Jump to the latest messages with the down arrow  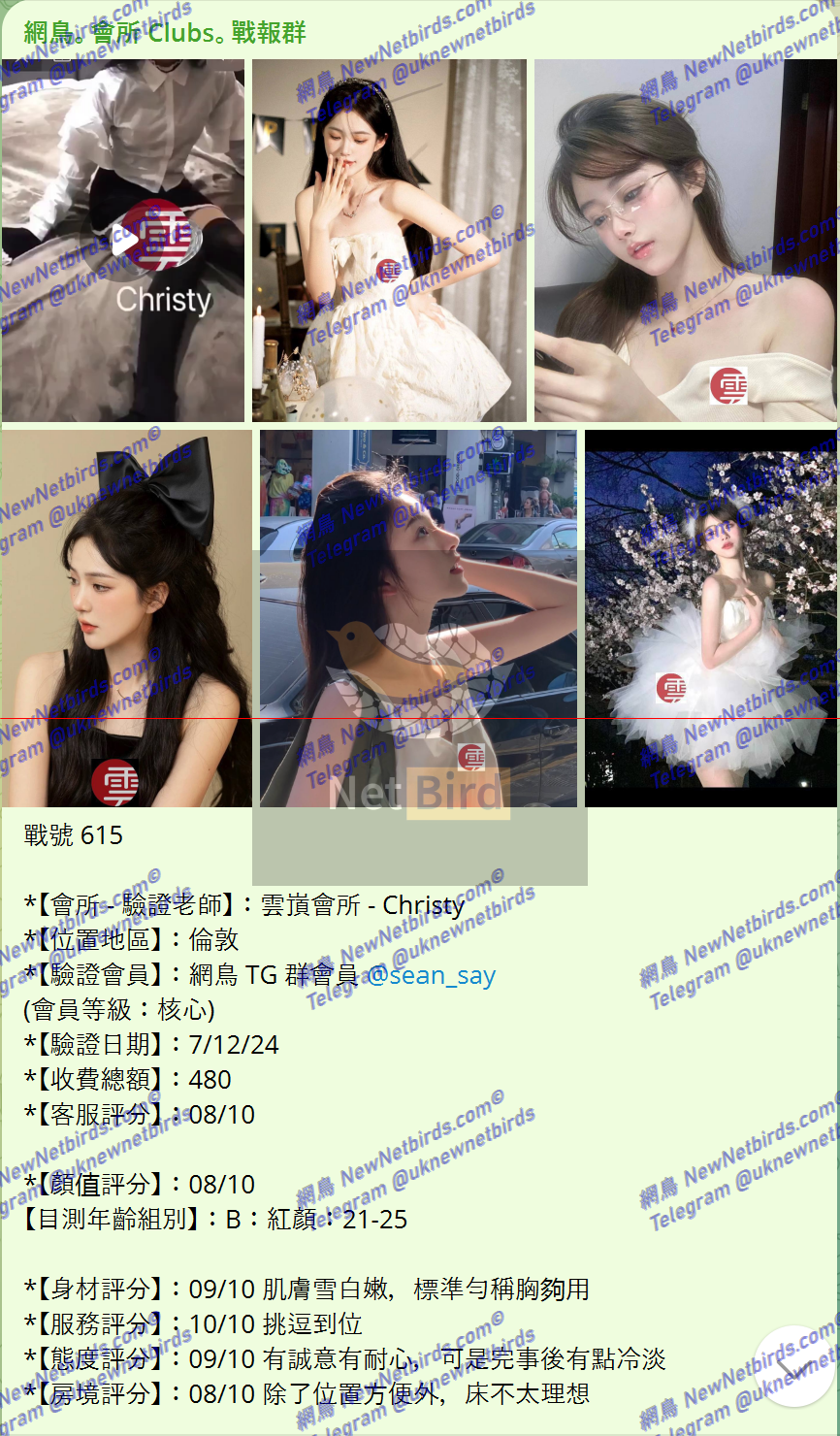794,1366
